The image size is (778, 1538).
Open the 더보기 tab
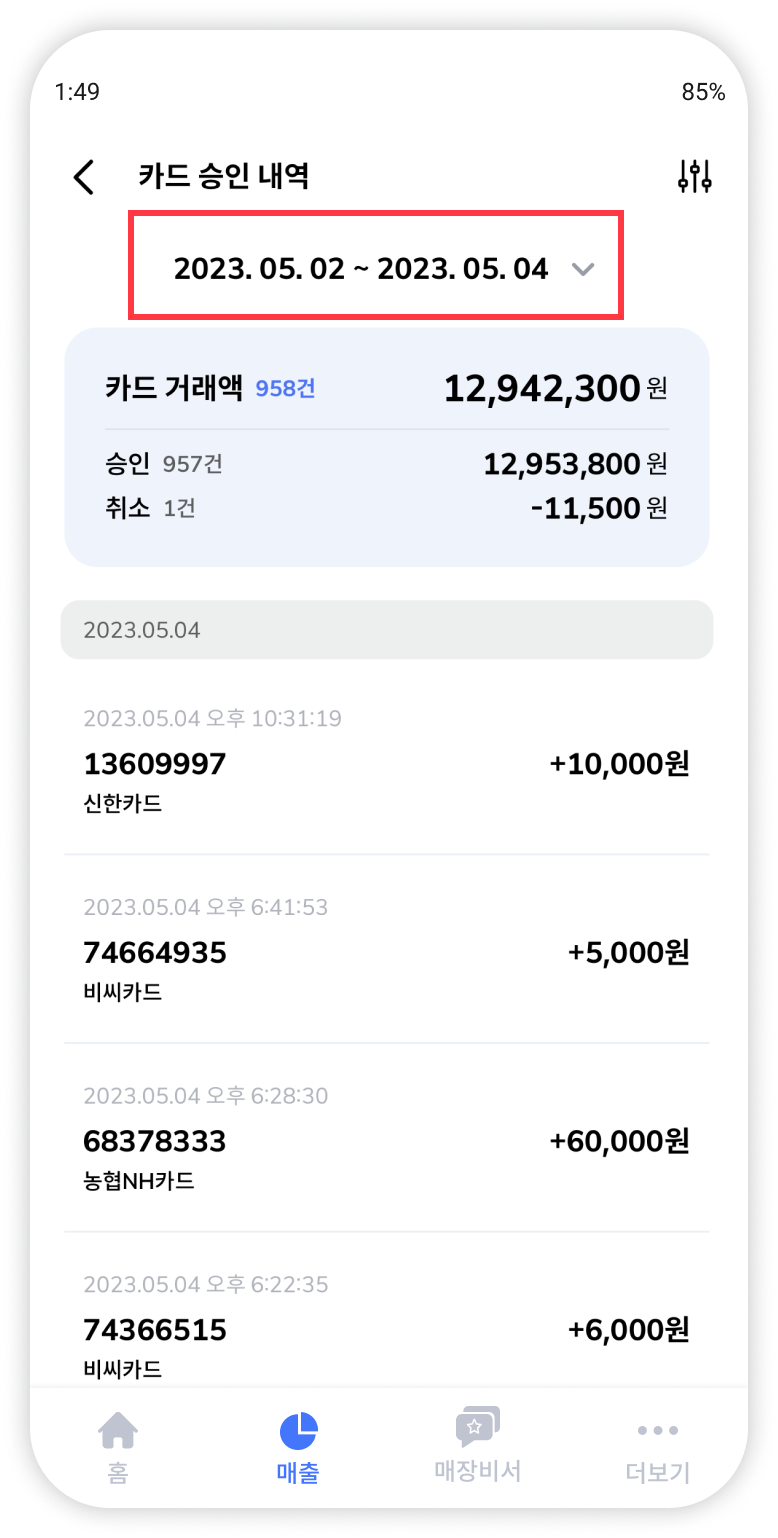[x=657, y=1446]
